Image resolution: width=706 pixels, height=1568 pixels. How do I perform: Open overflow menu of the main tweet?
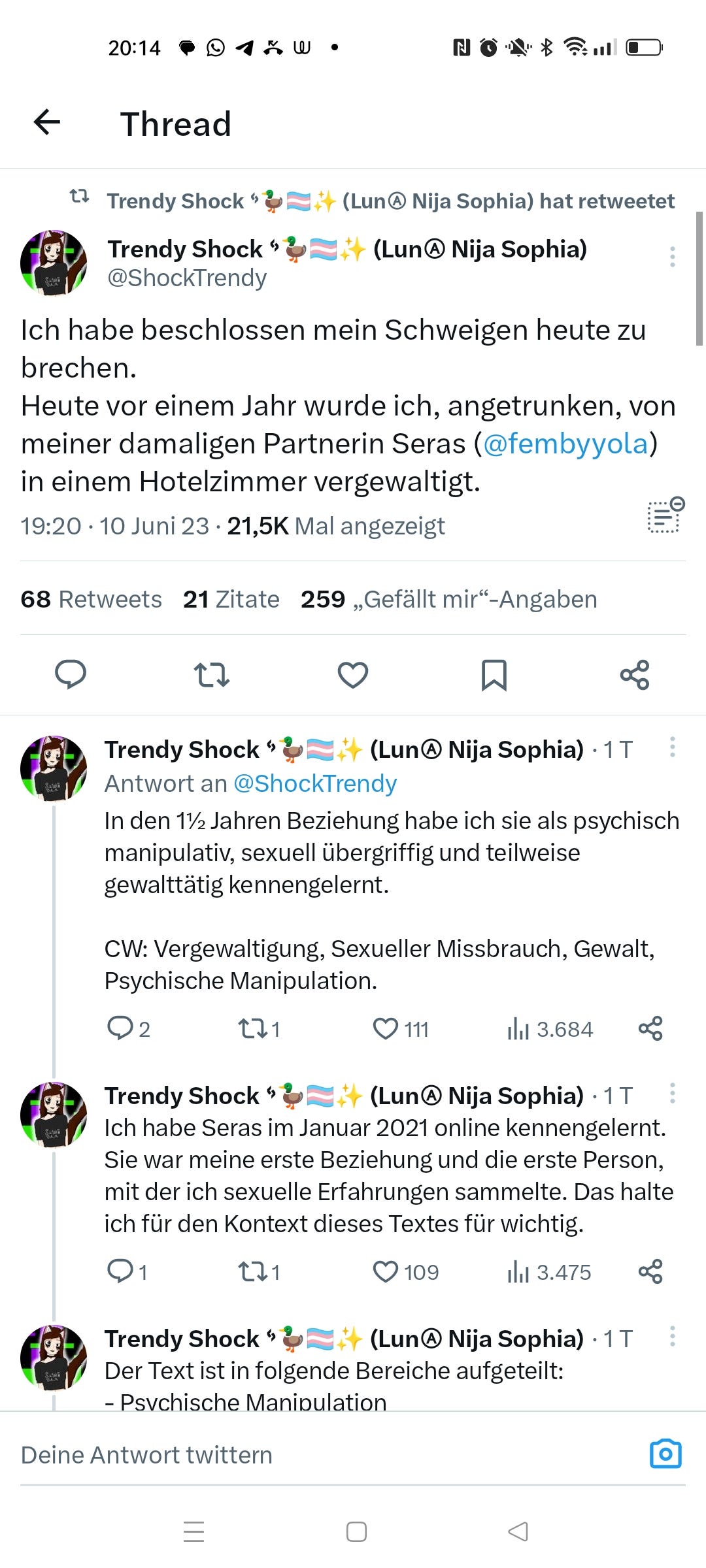pyautogui.click(x=672, y=256)
